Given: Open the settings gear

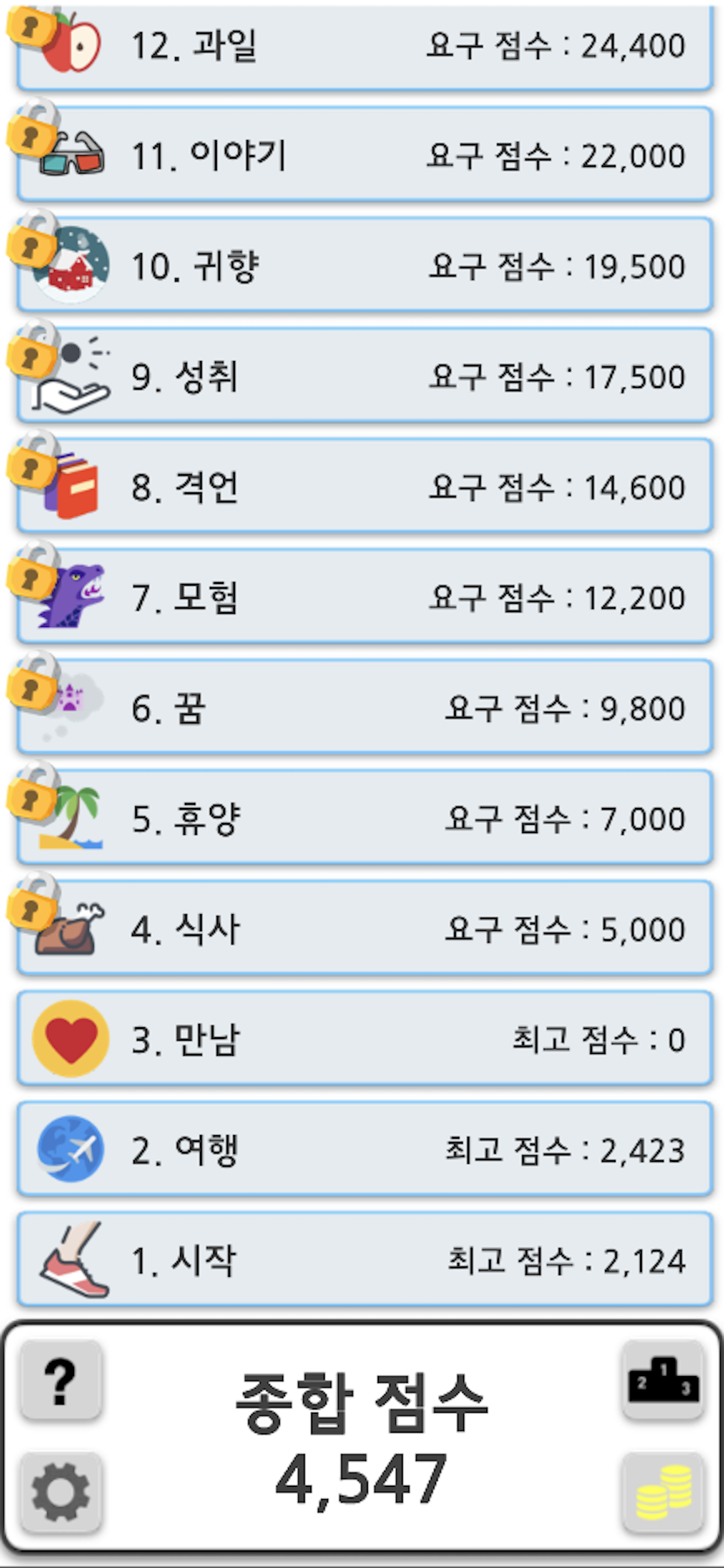Looking at the screenshot, I should coord(60,1492).
